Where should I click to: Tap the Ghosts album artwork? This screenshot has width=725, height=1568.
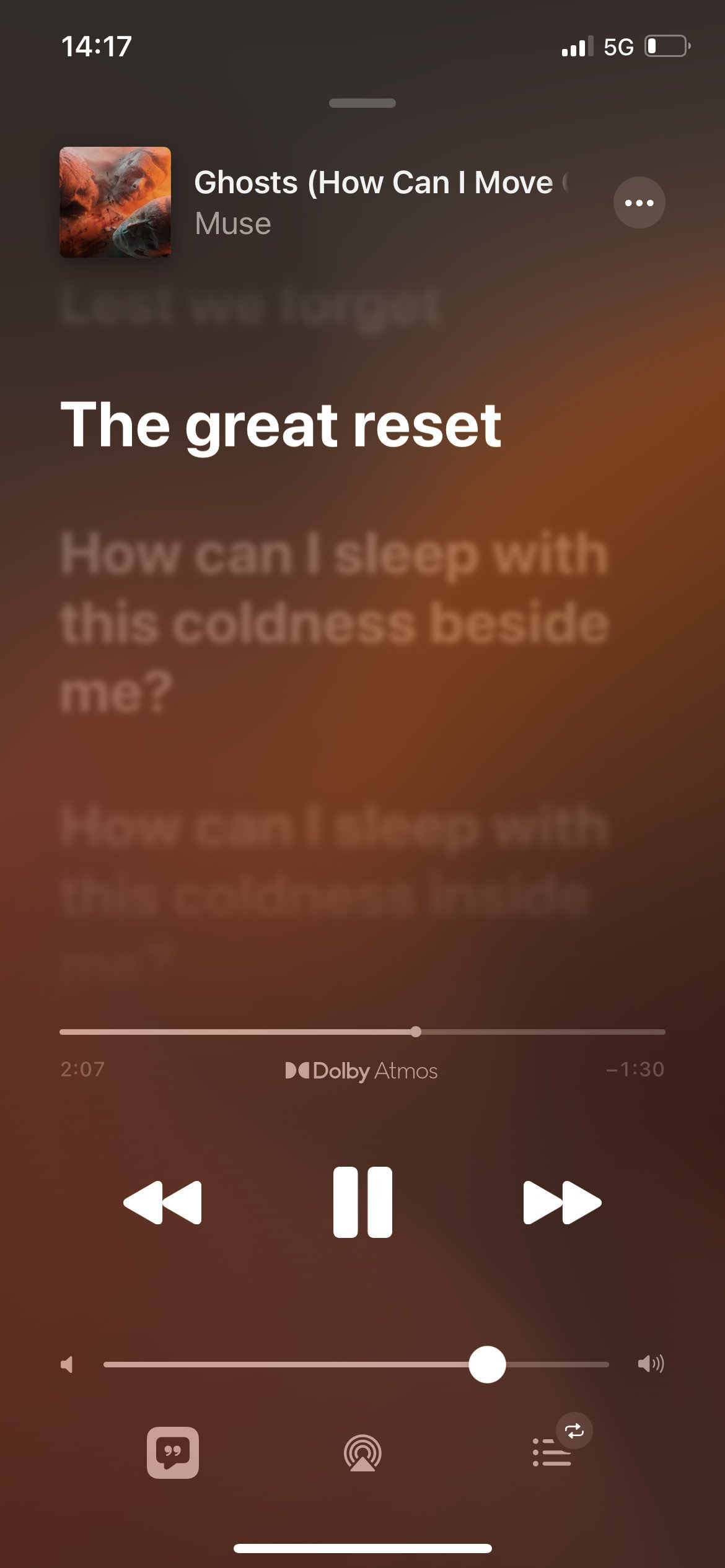(115, 202)
